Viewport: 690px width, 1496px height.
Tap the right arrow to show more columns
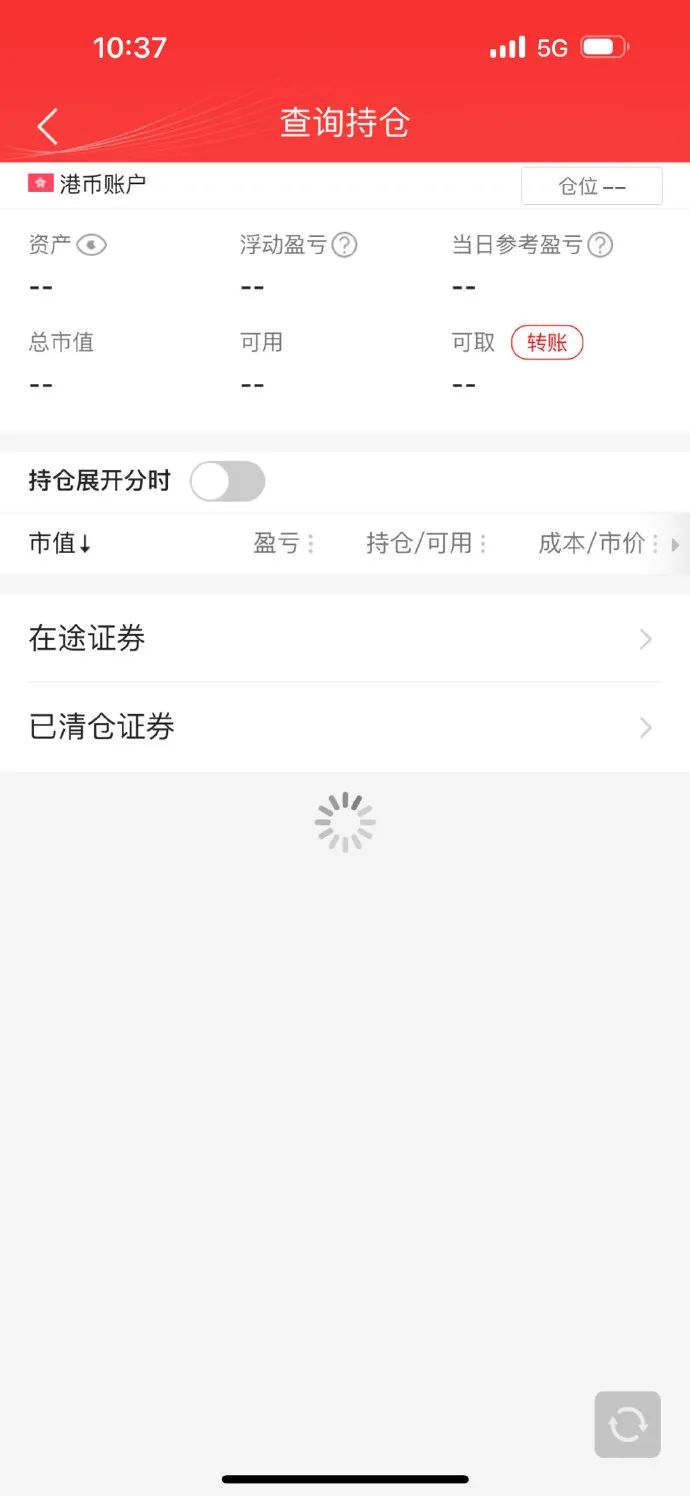click(675, 545)
